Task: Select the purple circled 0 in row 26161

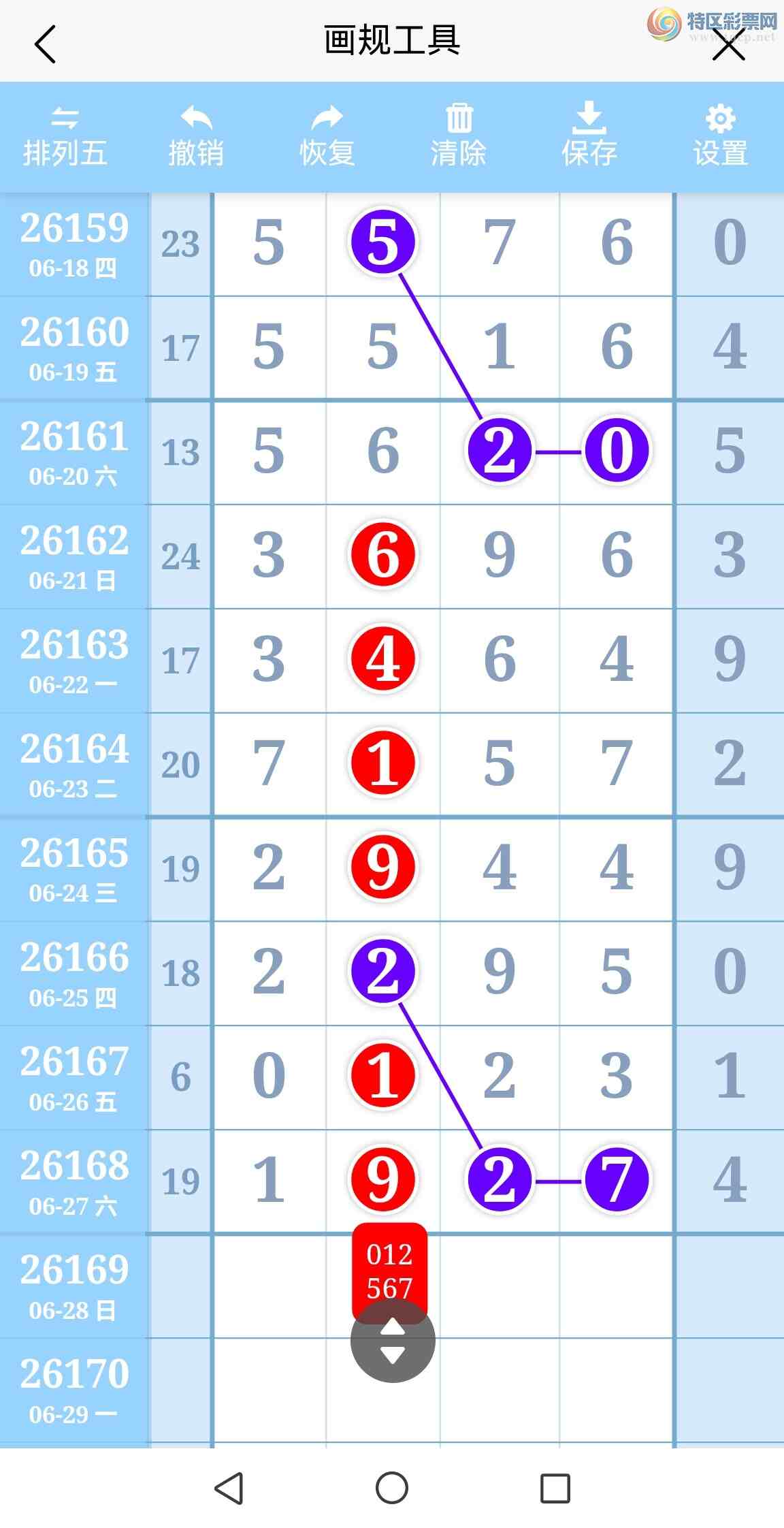Action: coord(617,451)
